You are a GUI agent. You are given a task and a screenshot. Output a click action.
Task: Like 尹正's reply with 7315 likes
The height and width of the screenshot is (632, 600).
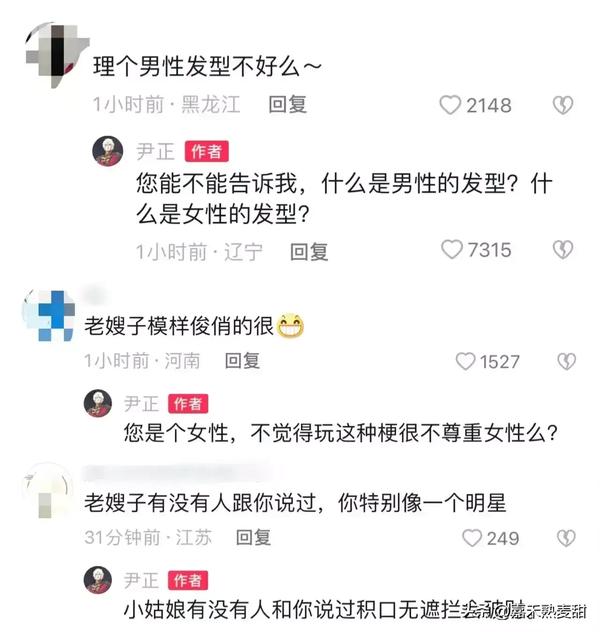point(453,250)
